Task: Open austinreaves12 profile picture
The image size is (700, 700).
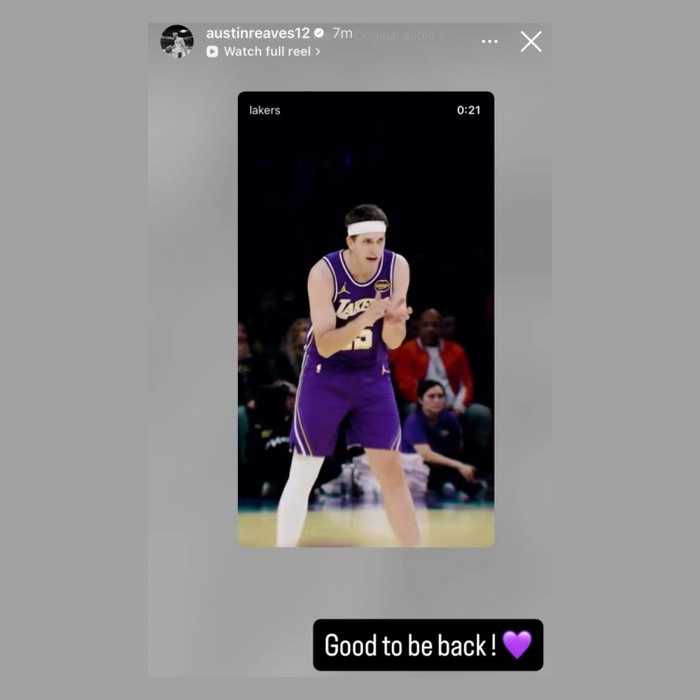Action: 177,41
